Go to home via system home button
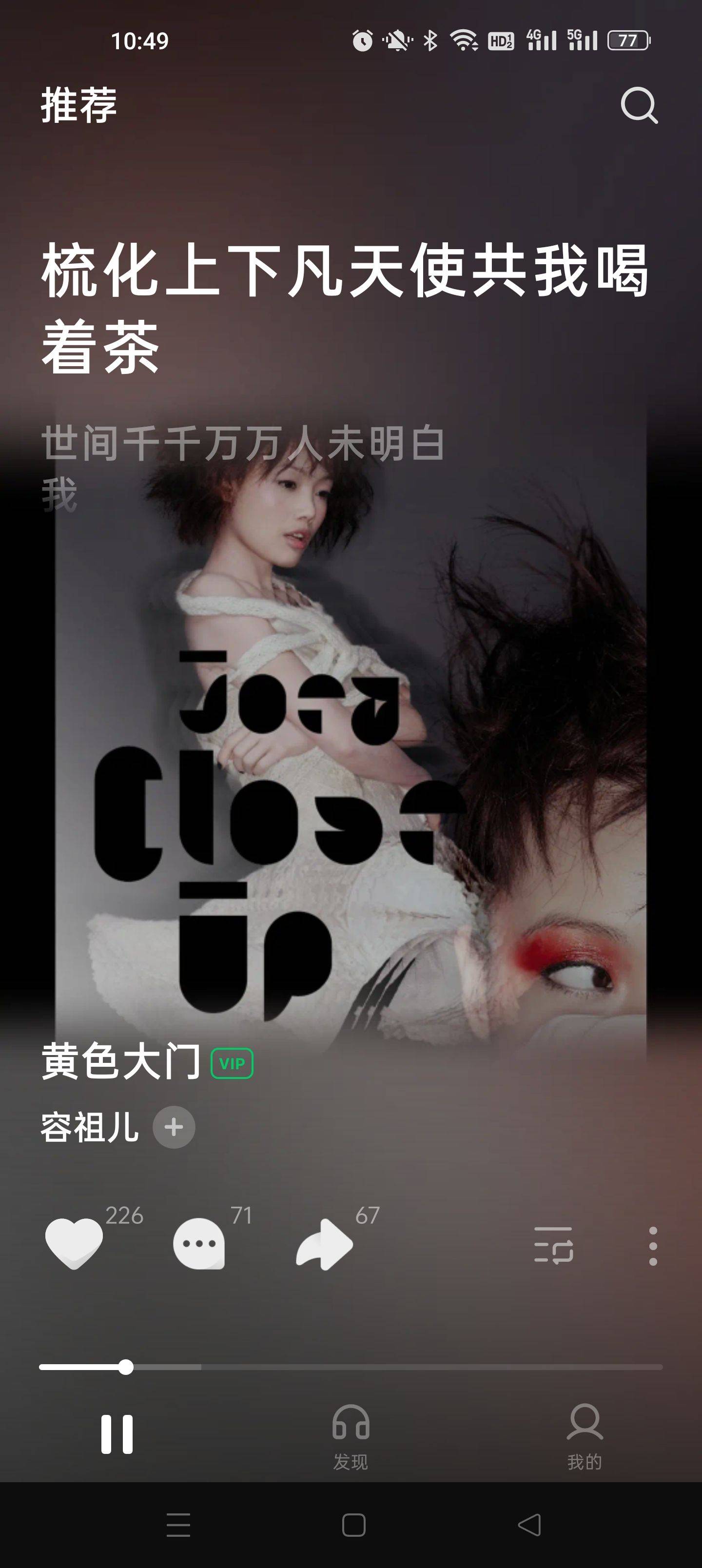This screenshot has height=1568, width=702. 354,1525
